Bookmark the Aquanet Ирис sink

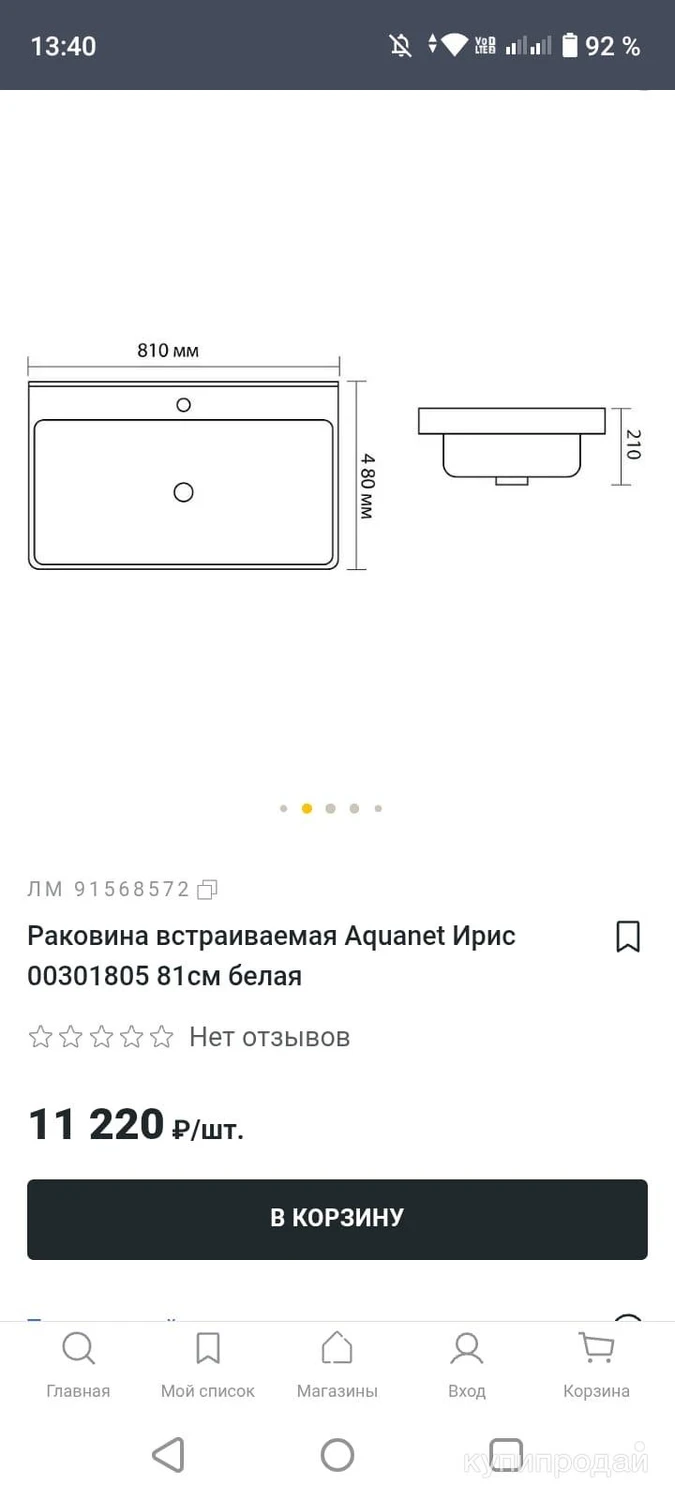coord(627,937)
